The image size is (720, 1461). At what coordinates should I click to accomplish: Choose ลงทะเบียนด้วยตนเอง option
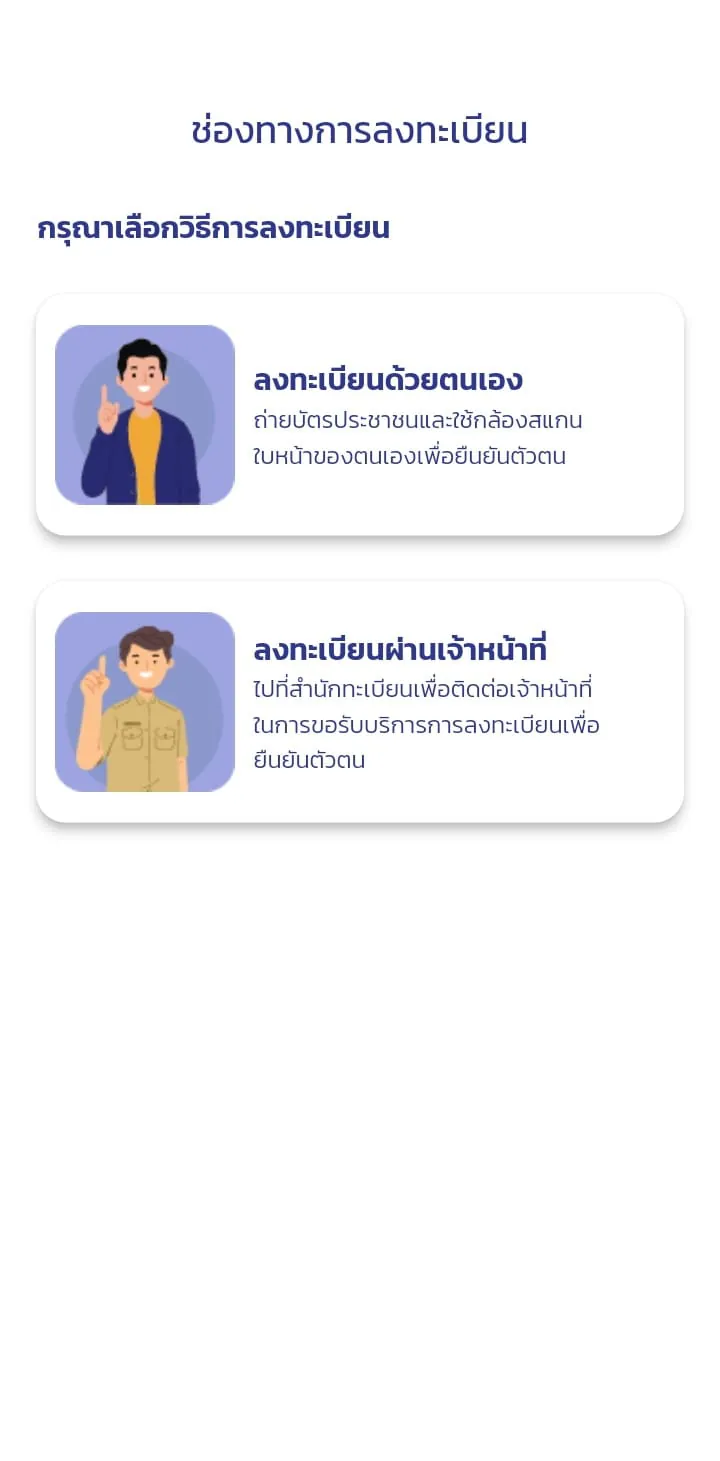360,413
